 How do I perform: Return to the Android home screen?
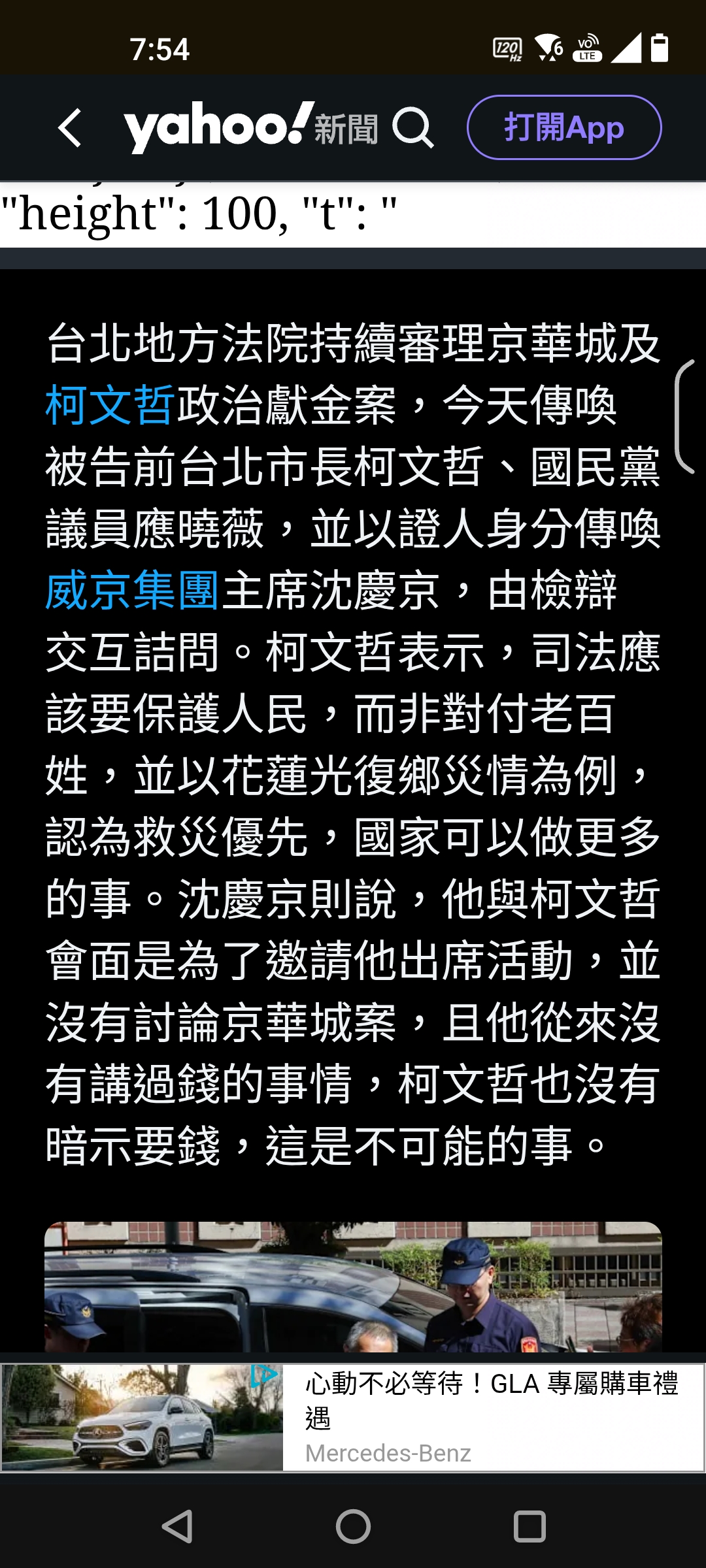[x=353, y=1527]
